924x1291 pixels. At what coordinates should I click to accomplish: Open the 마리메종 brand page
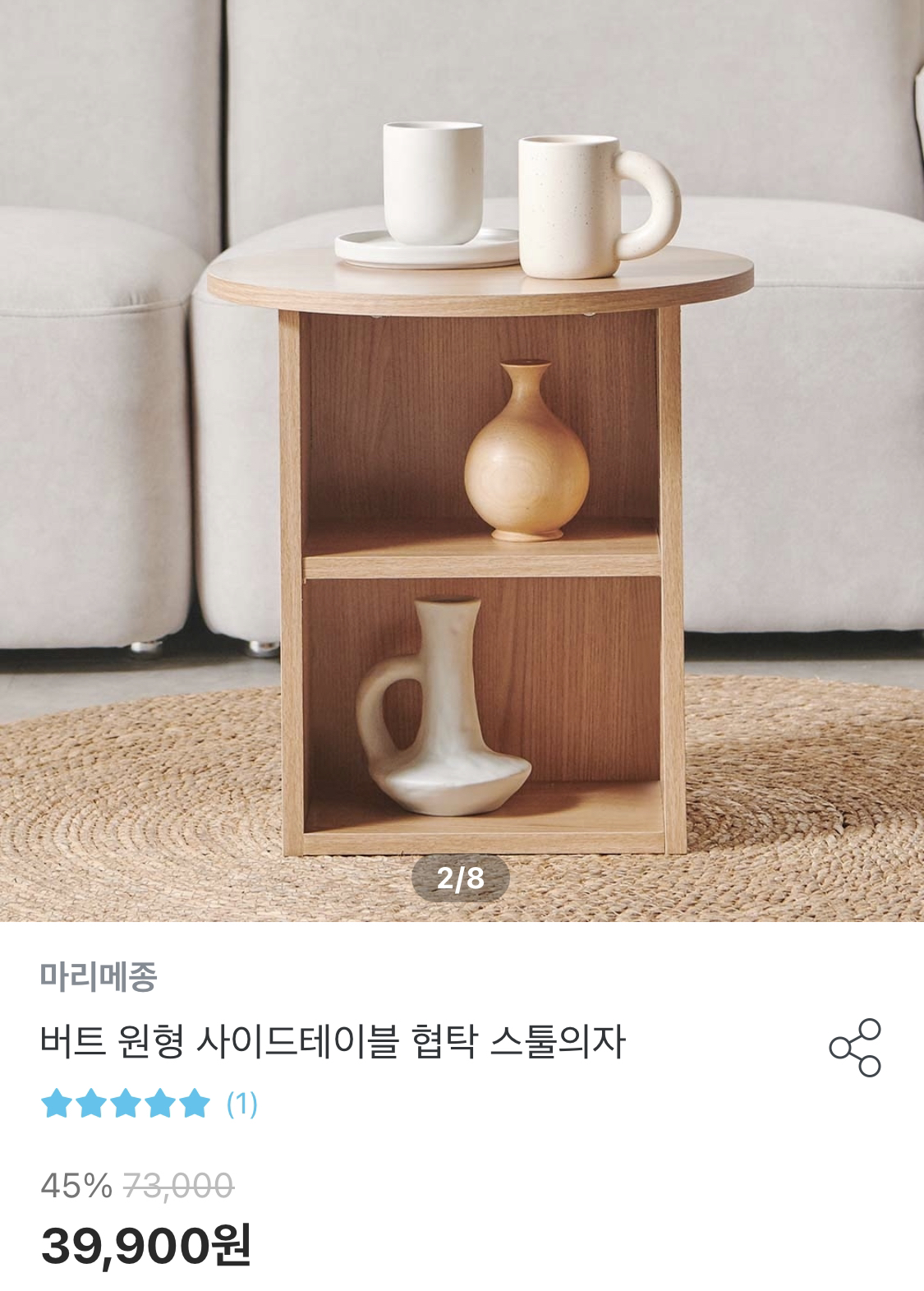[98, 977]
